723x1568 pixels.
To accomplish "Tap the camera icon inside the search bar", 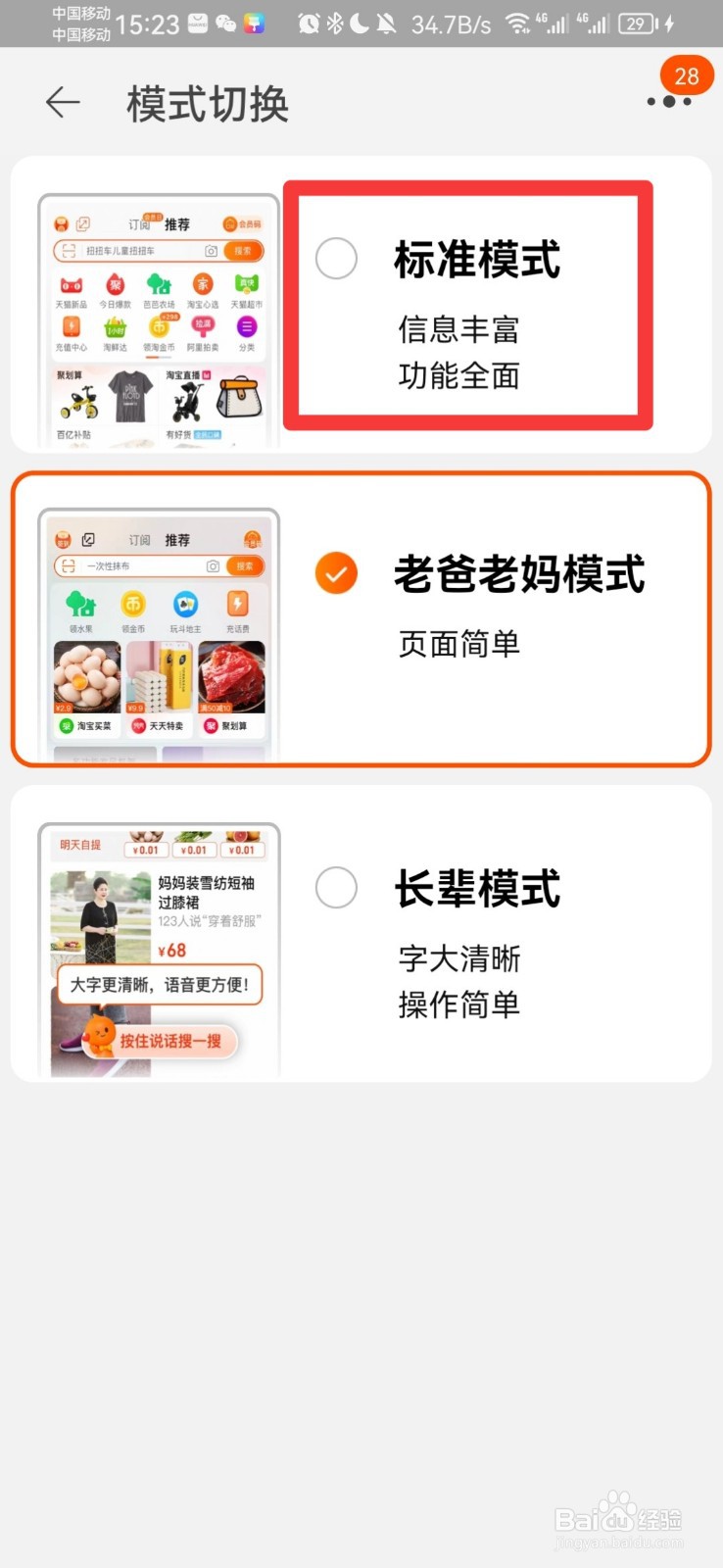I will click(211, 251).
